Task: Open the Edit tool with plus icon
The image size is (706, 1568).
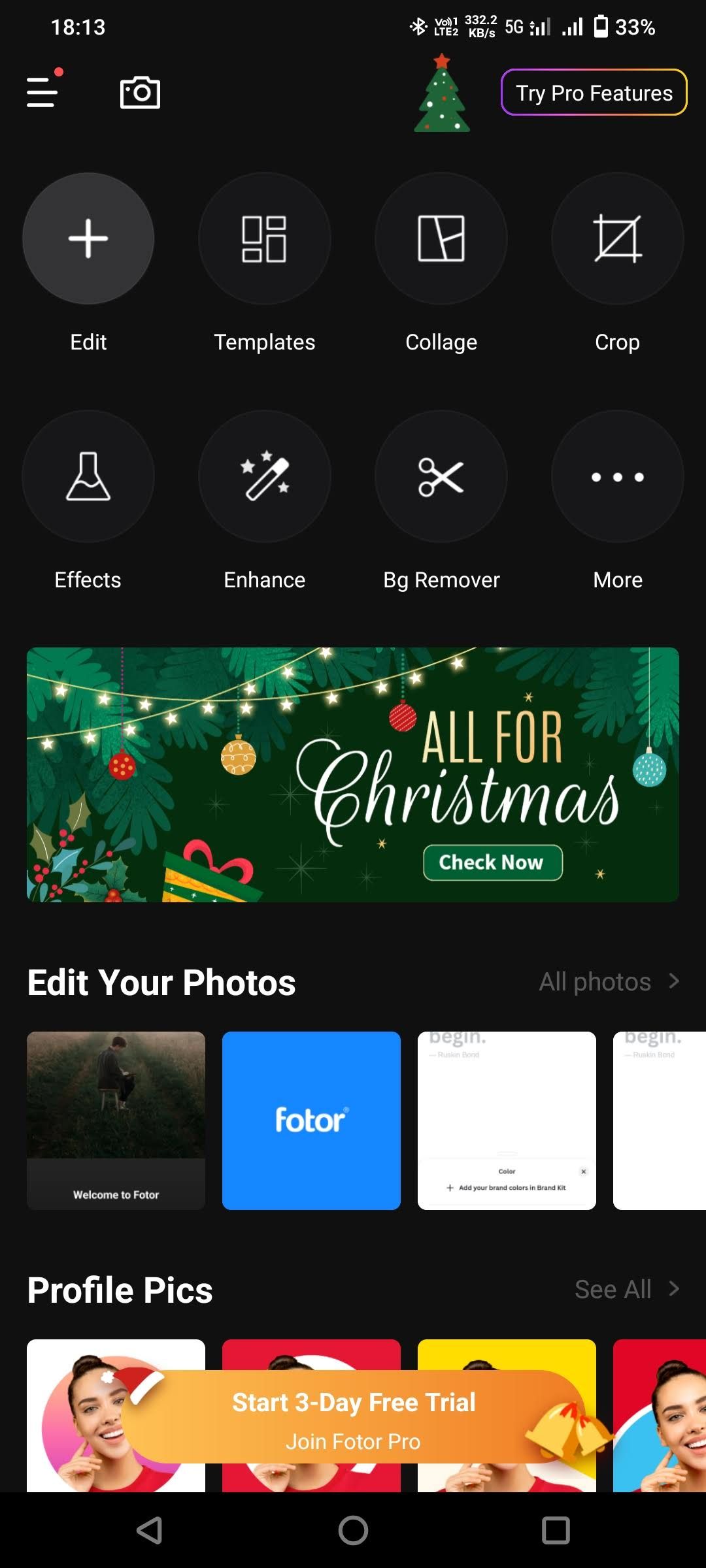Action: [x=88, y=238]
